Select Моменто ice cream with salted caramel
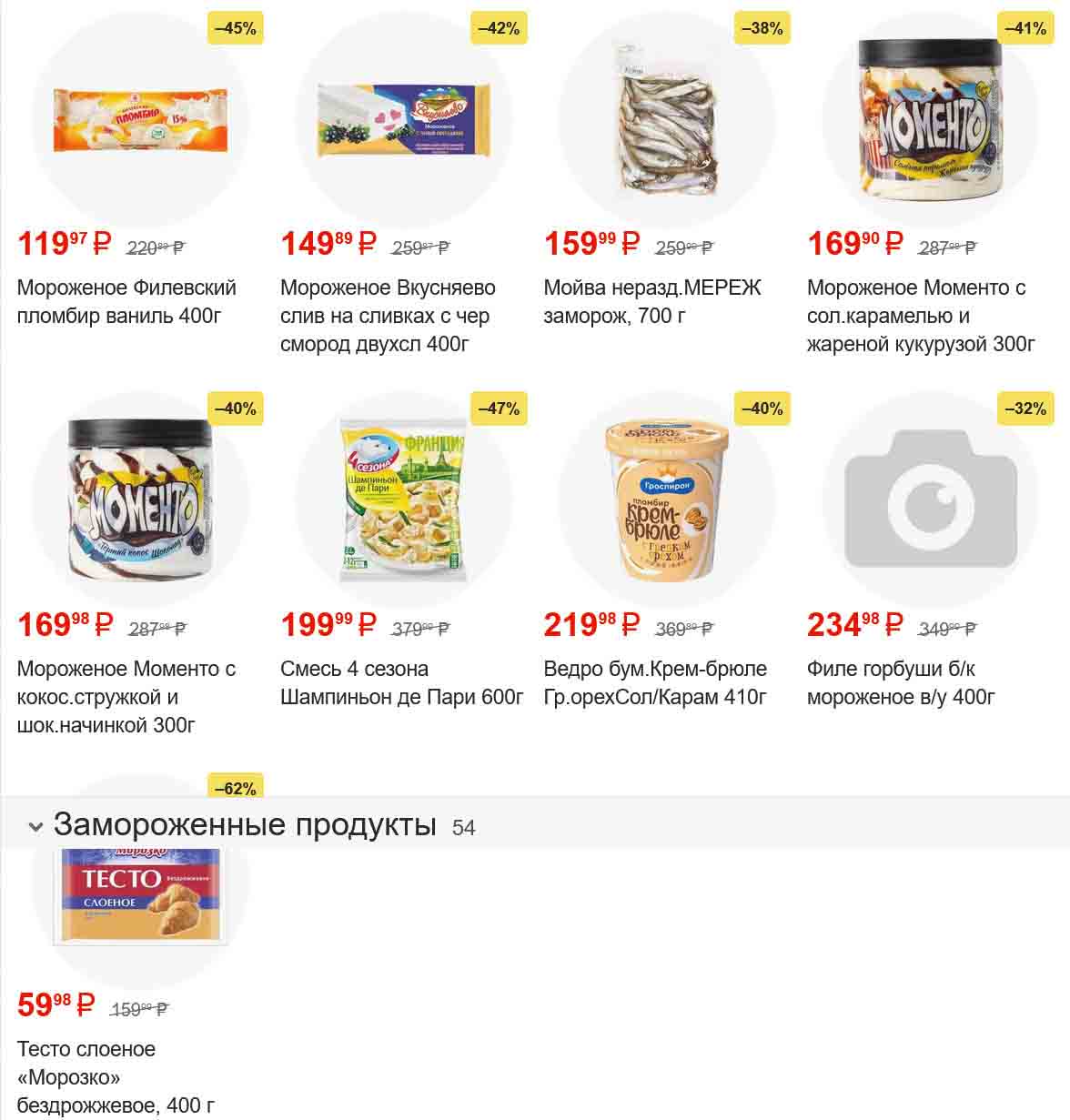Screen dimensions: 1070x1120 point(920,315)
